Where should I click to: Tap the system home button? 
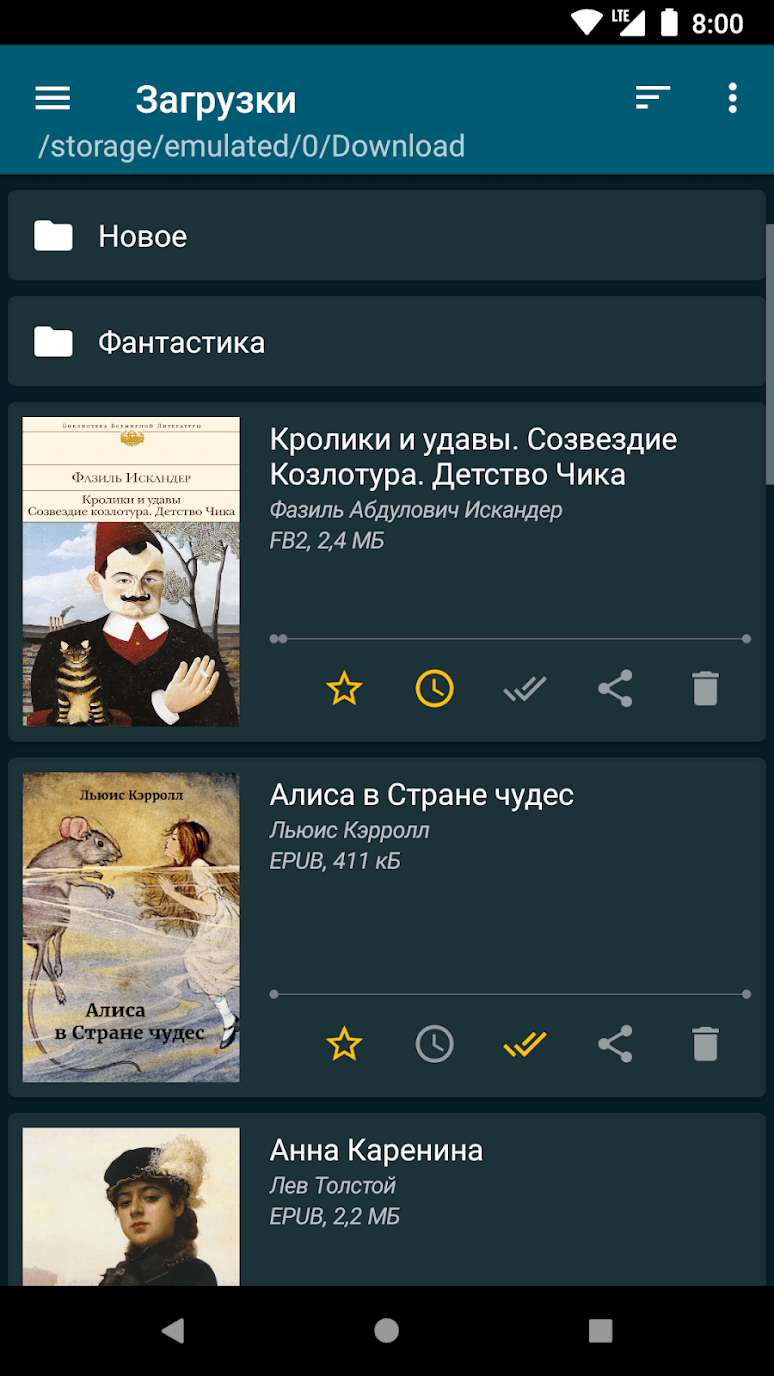[x=387, y=1330]
